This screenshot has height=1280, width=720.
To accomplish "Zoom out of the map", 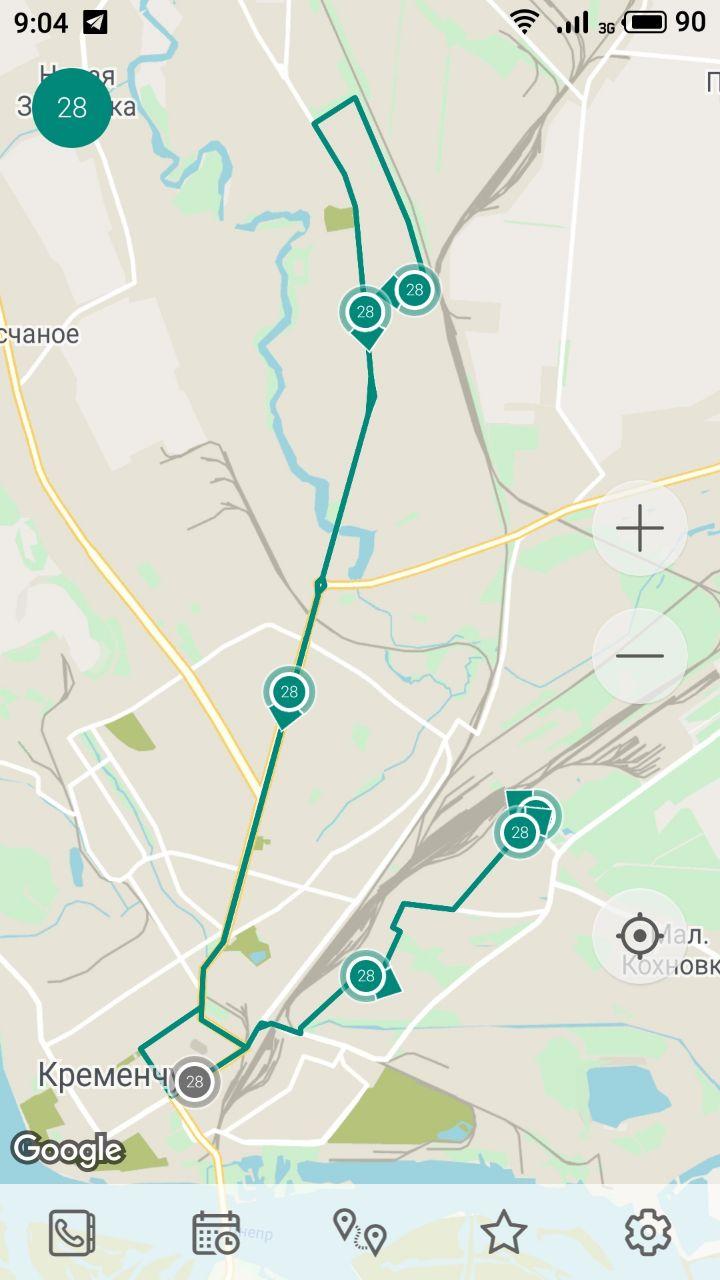I will pyautogui.click(x=640, y=656).
